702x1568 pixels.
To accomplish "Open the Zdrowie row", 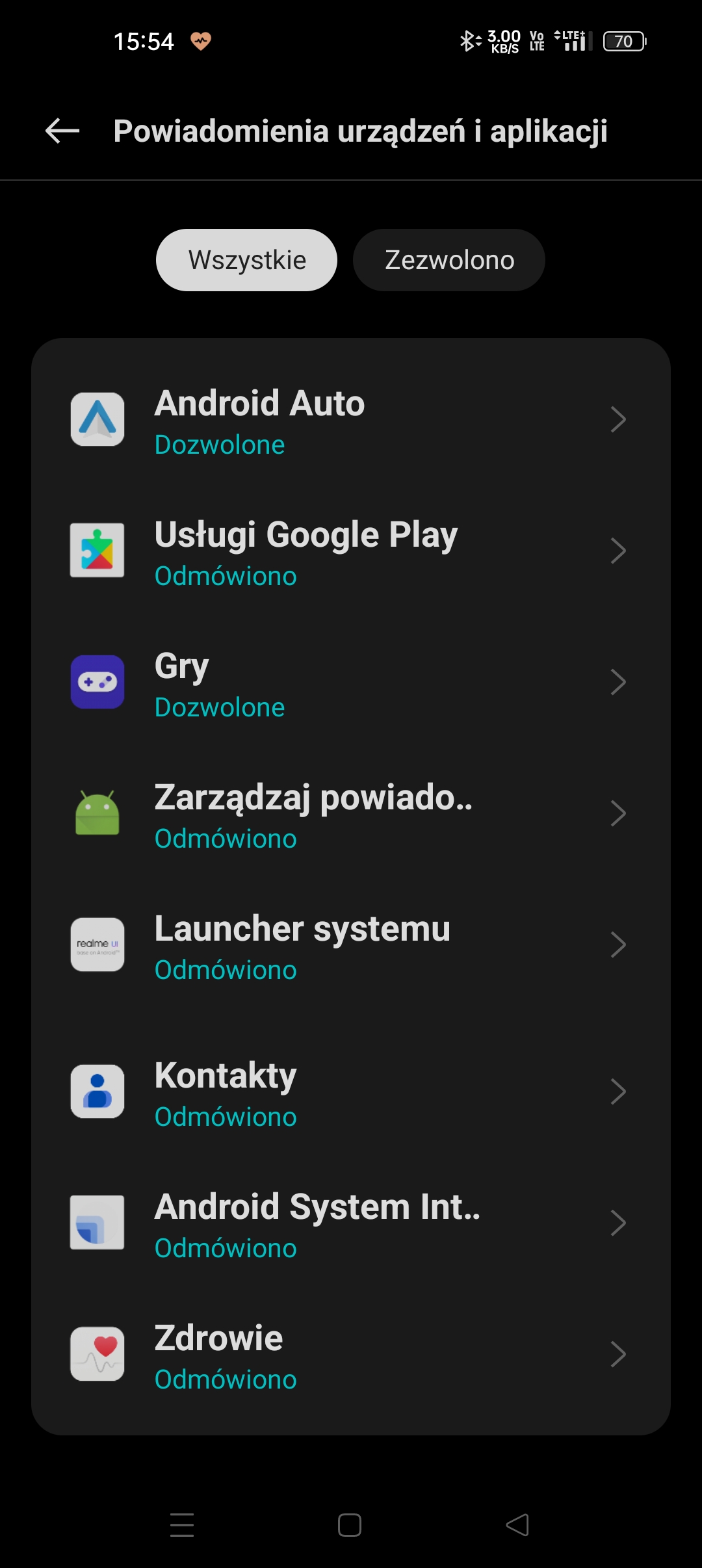I will tap(351, 1355).
